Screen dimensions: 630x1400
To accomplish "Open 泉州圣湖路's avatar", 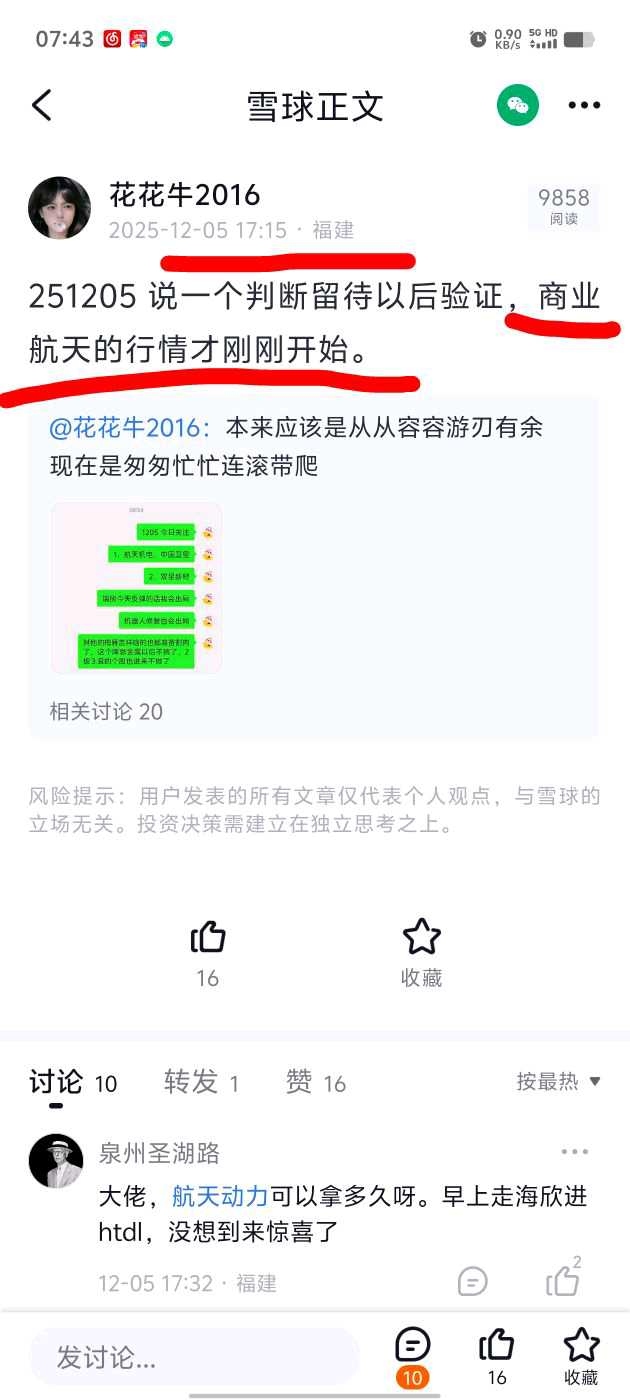I will (56, 1161).
